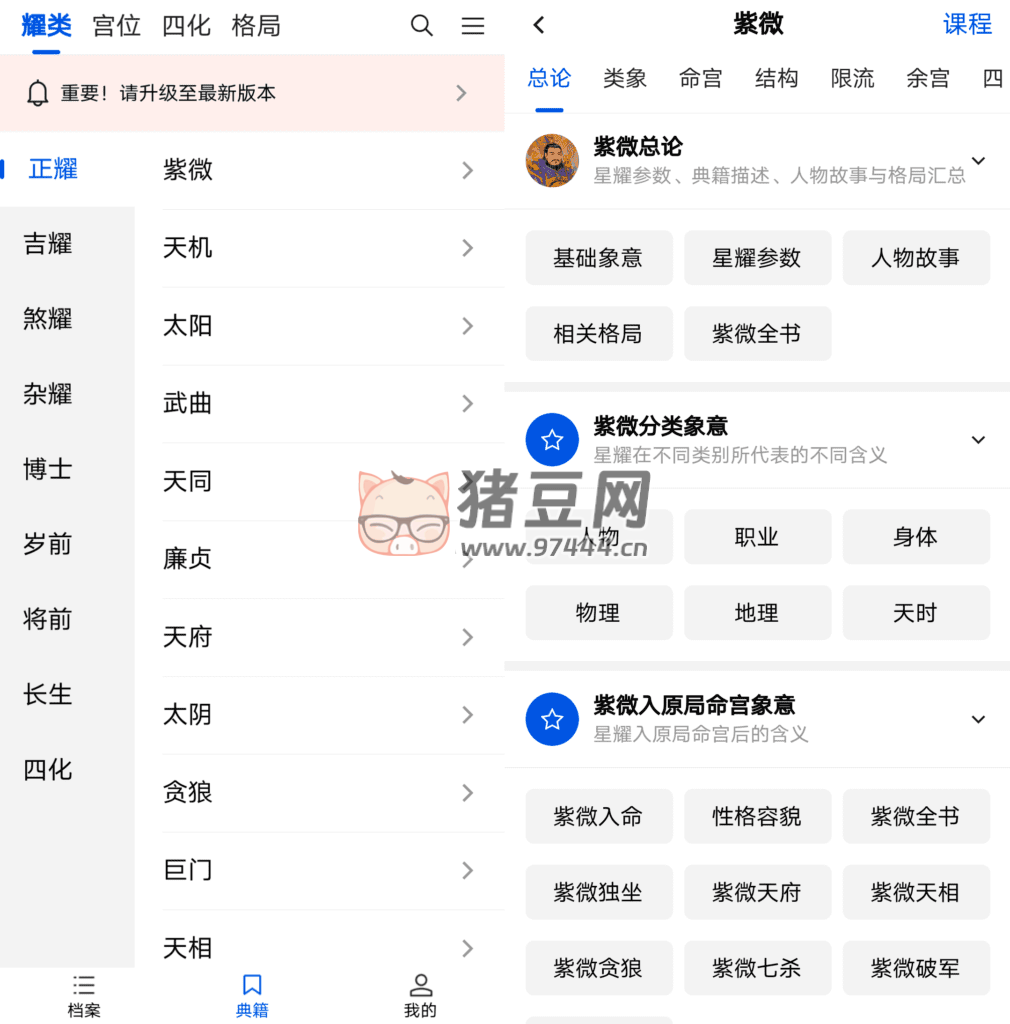
Task: Tap the 紫微天府 chip
Action: 757,893
